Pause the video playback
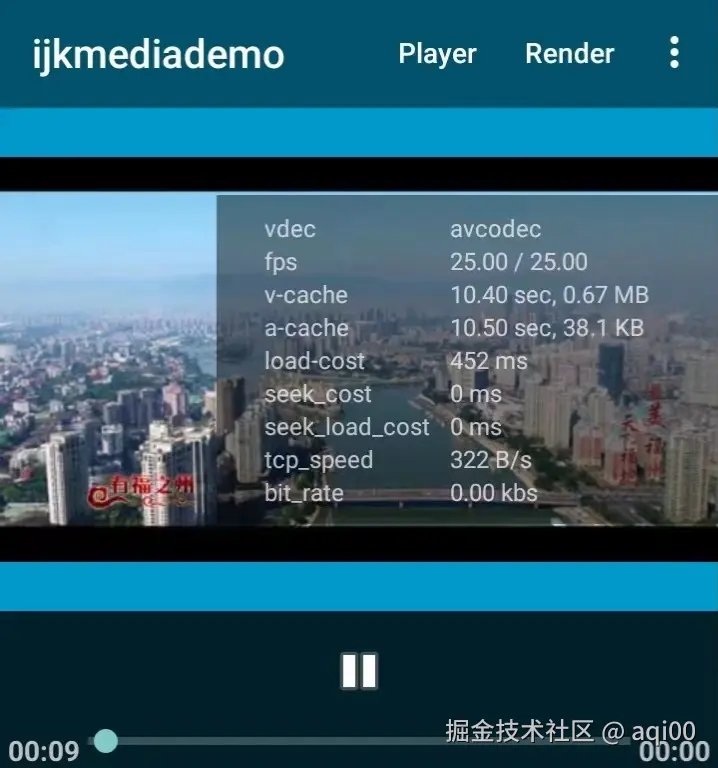The width and height of the screenshot is (718, 768). click(x=359, y=671)
